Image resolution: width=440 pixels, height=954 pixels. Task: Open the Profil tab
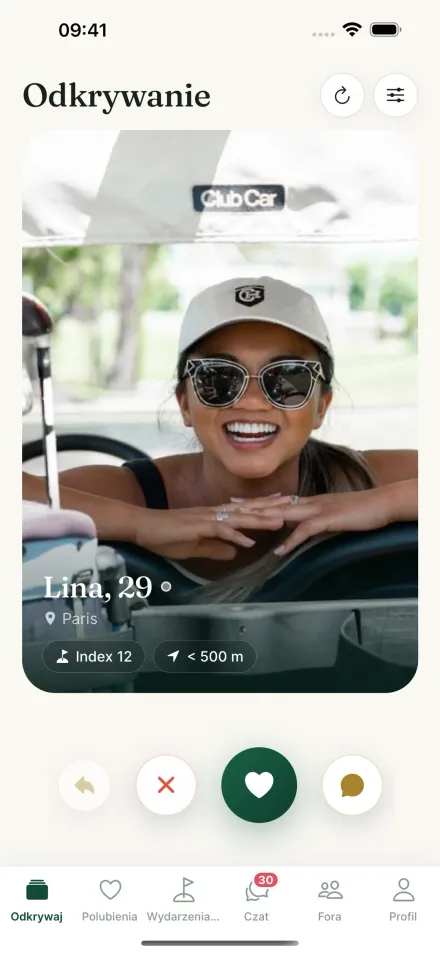403,900
